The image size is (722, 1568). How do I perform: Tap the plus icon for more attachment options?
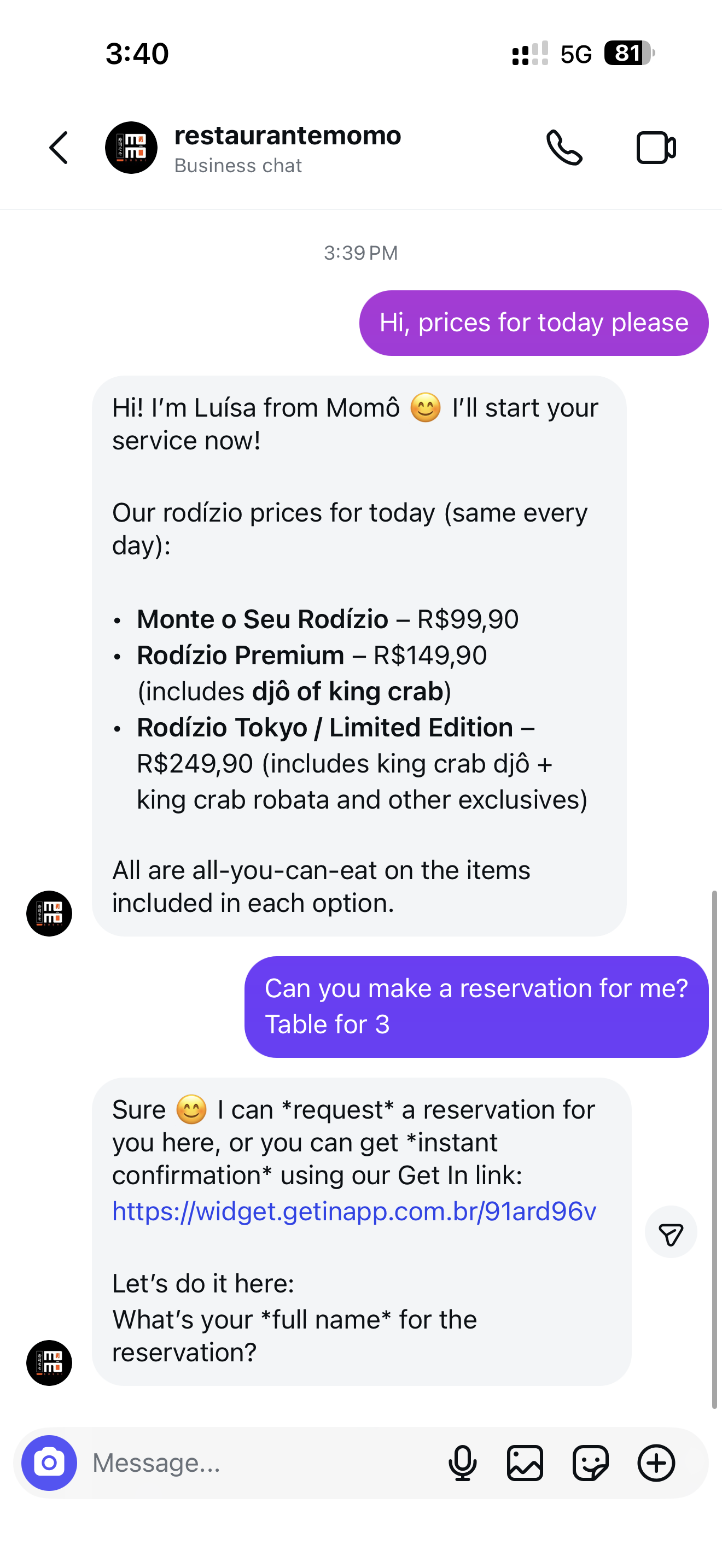(x=656, y=1462)
